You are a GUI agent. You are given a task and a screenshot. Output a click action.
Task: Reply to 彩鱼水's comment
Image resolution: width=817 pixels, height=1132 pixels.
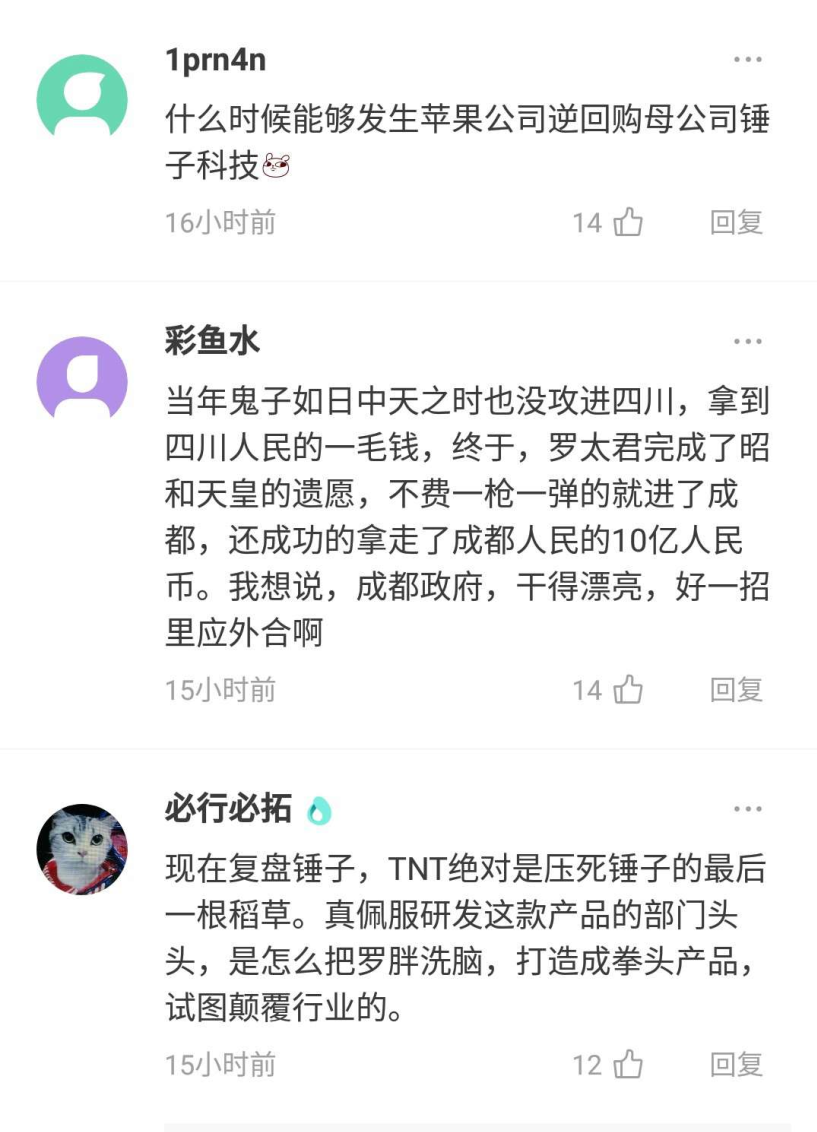[x=736, y=689]
